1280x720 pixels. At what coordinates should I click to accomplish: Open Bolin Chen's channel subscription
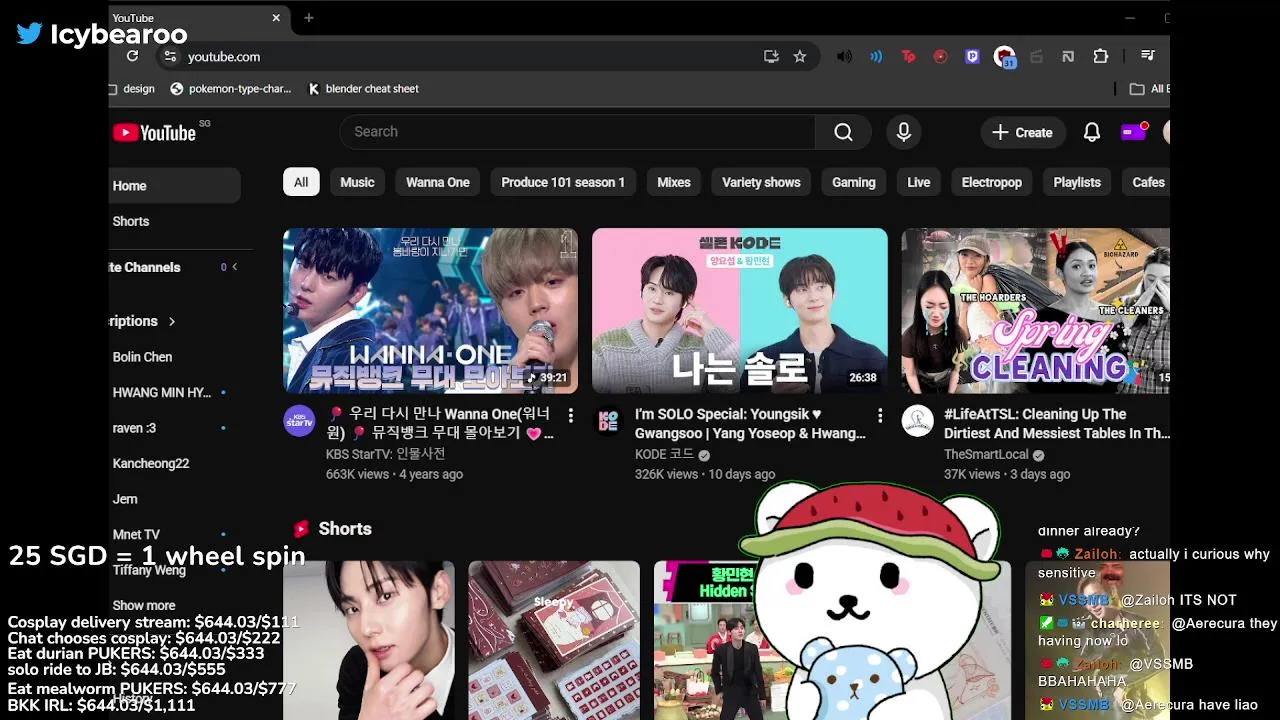pos(143,357)
